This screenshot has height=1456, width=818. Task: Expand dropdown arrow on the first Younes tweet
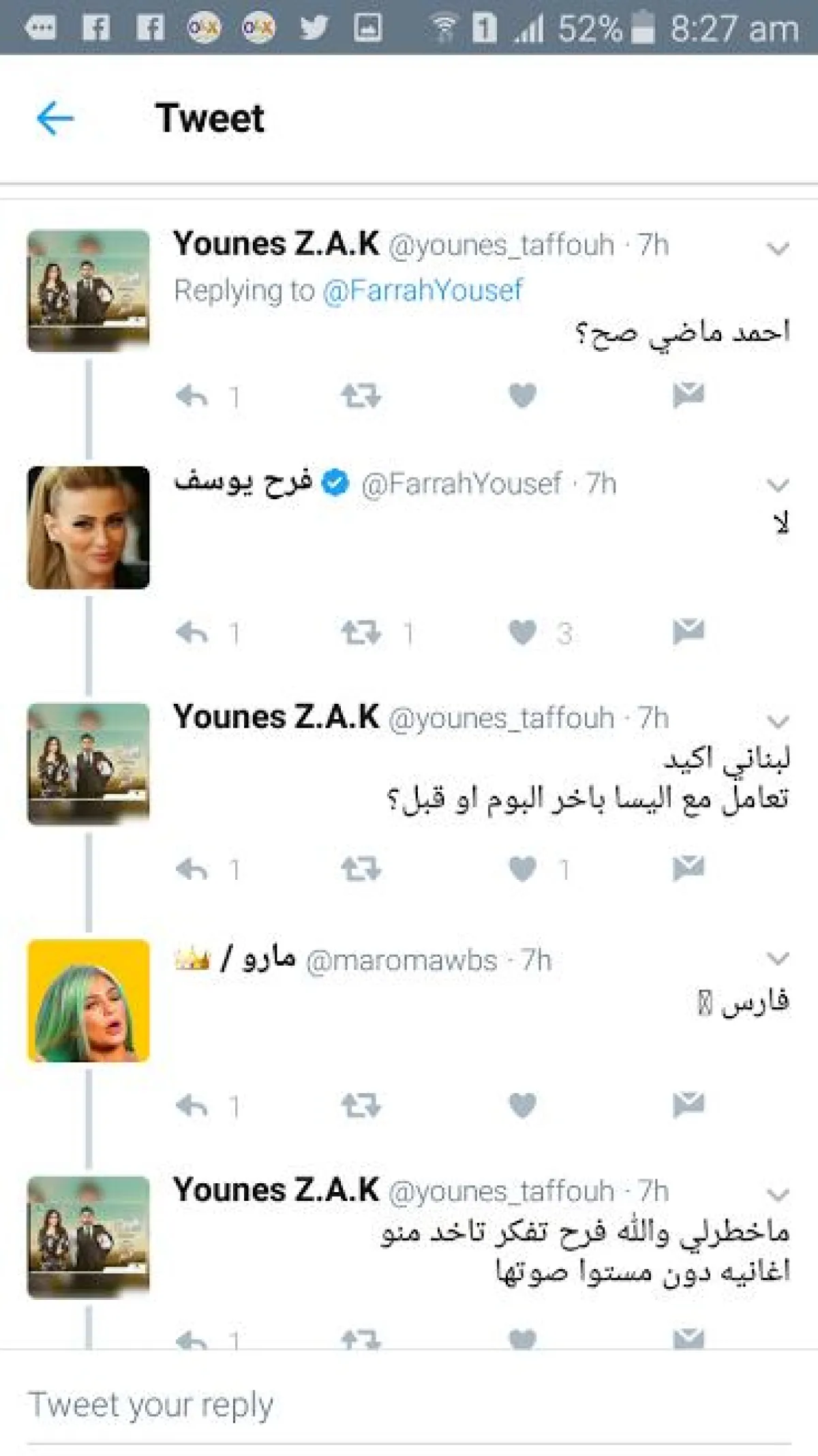tap(778, 248)
